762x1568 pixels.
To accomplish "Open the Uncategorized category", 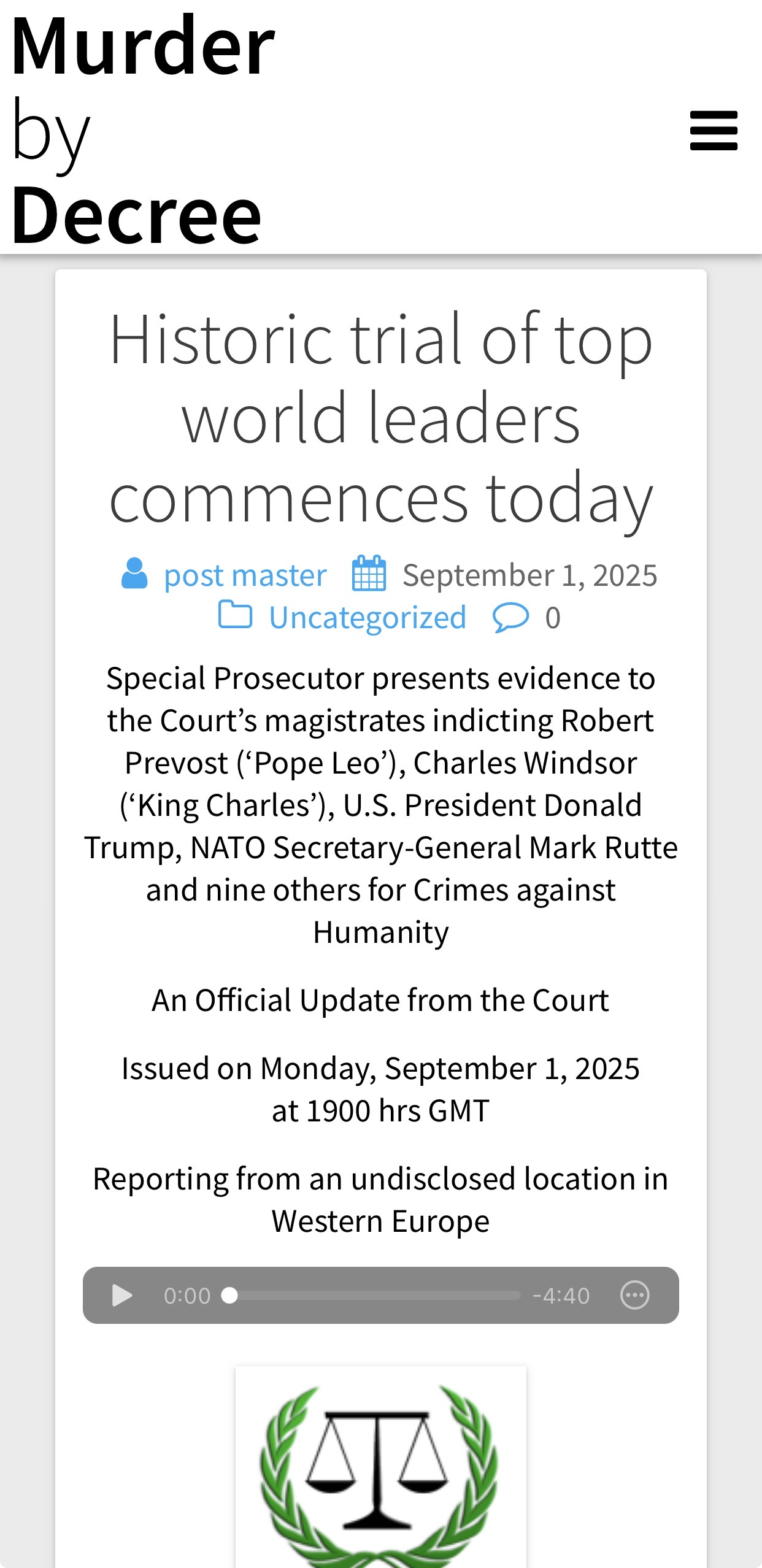I will click(x=368, y=618).
